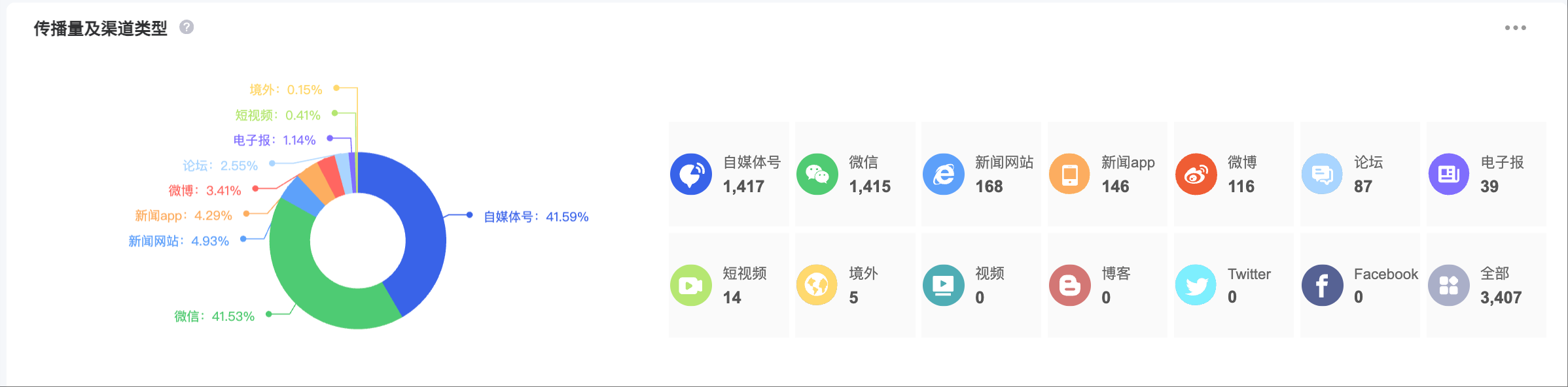Select the 微信 channel card

click(855, 175)
